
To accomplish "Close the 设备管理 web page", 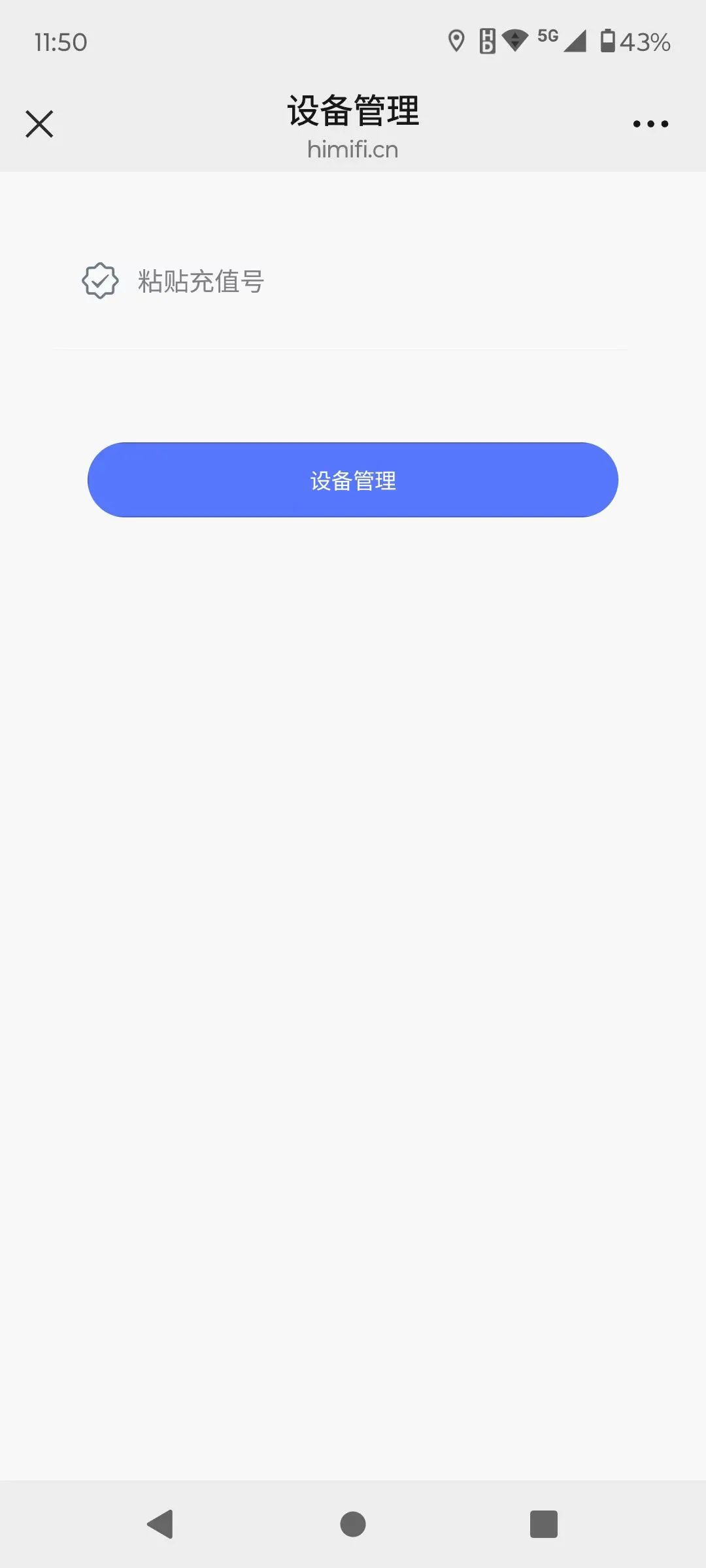I will click(39, 124).
